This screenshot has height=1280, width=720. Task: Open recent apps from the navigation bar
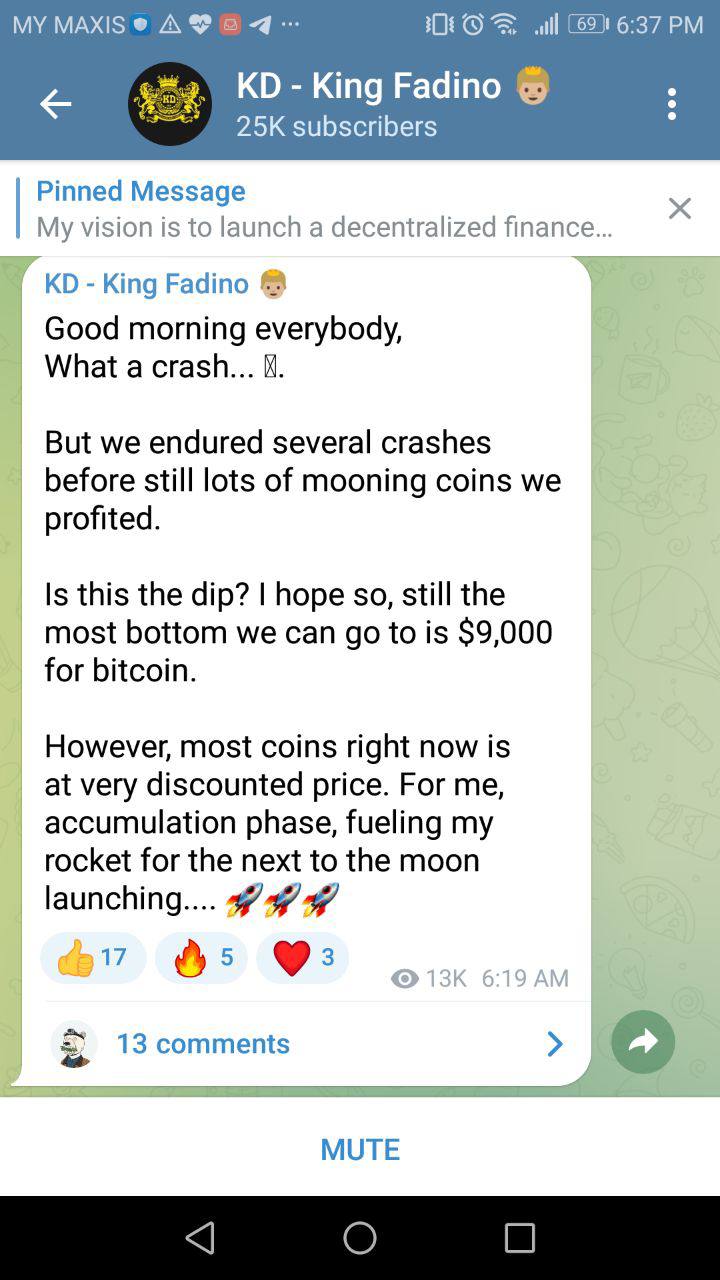519,1238
